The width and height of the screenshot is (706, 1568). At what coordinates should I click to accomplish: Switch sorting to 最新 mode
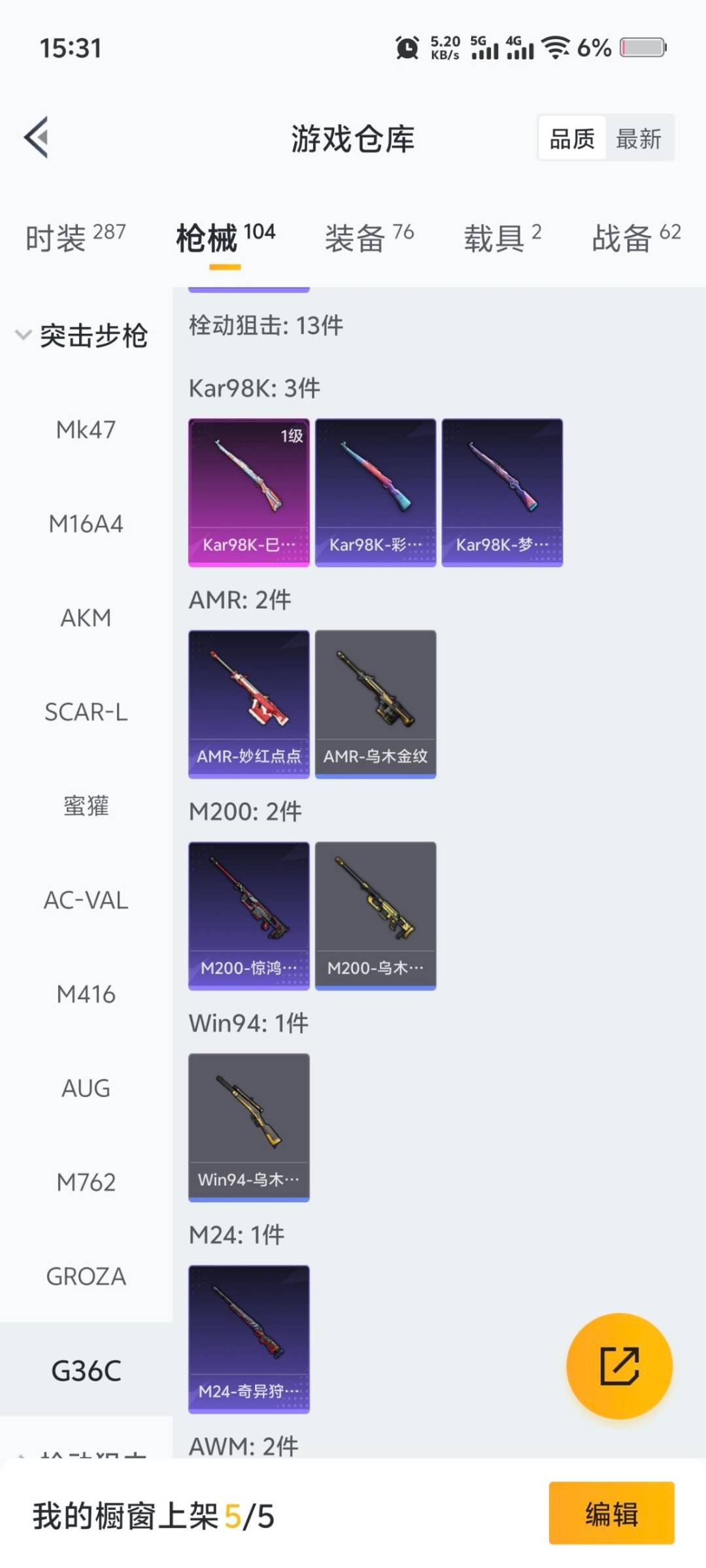point(639,138)
